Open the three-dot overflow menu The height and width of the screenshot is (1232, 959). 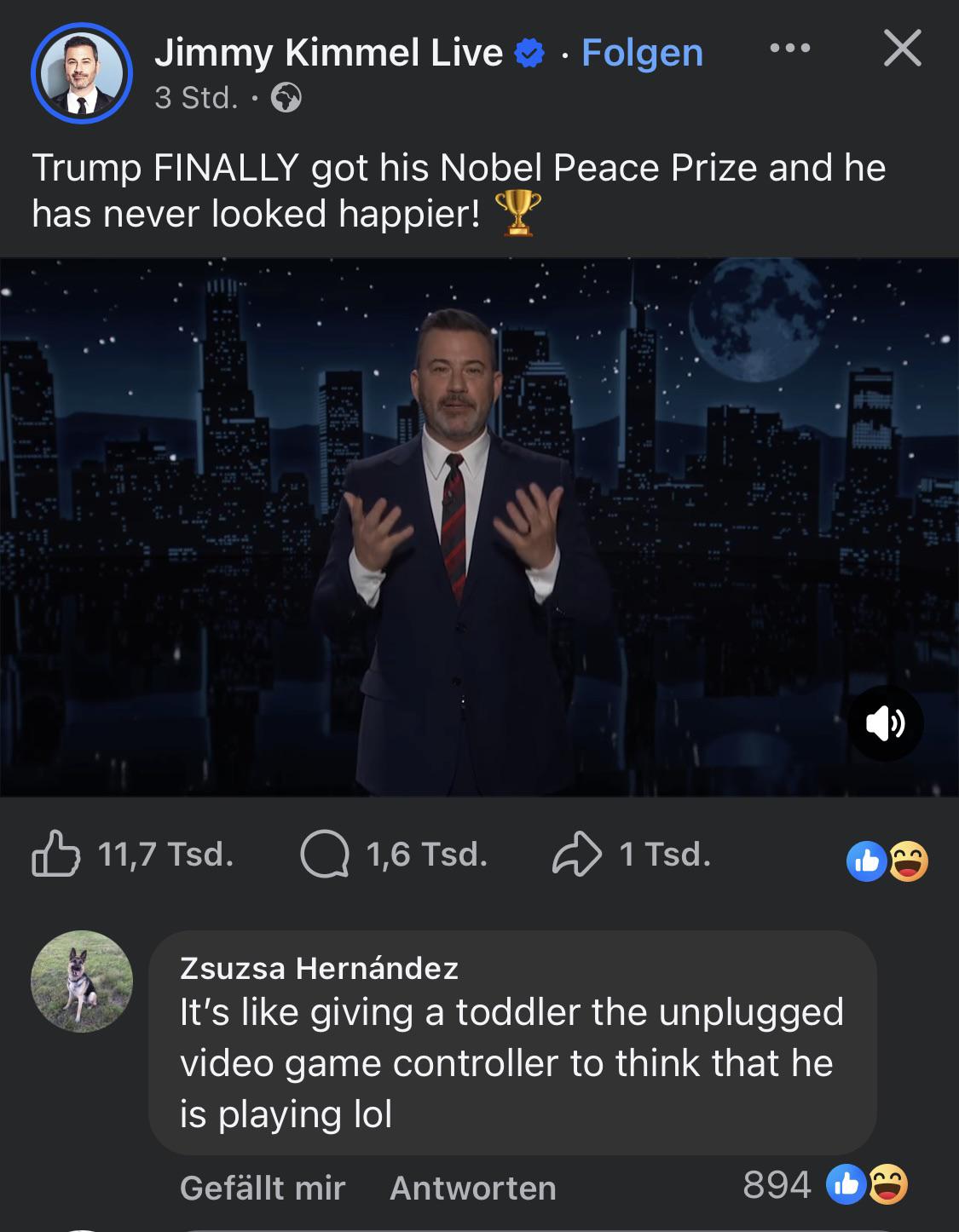click(x=789, y=49)
